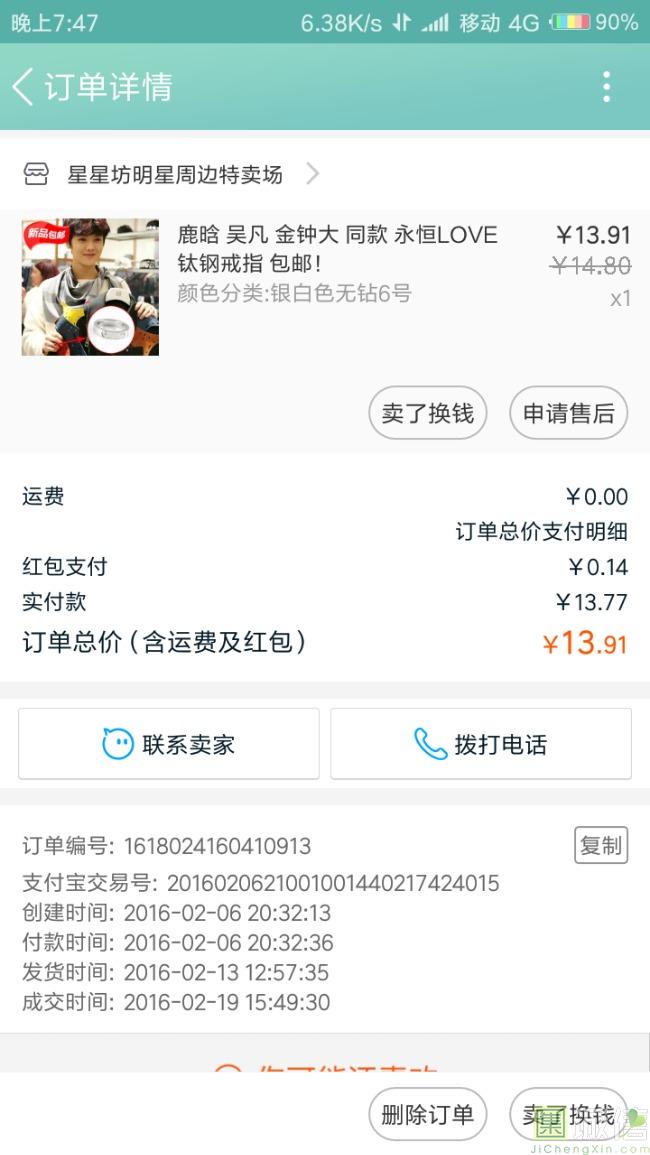The height and width of the screenshot is (1155, 650).
Task: Go back from order details
Action: (x=24, y=87)
